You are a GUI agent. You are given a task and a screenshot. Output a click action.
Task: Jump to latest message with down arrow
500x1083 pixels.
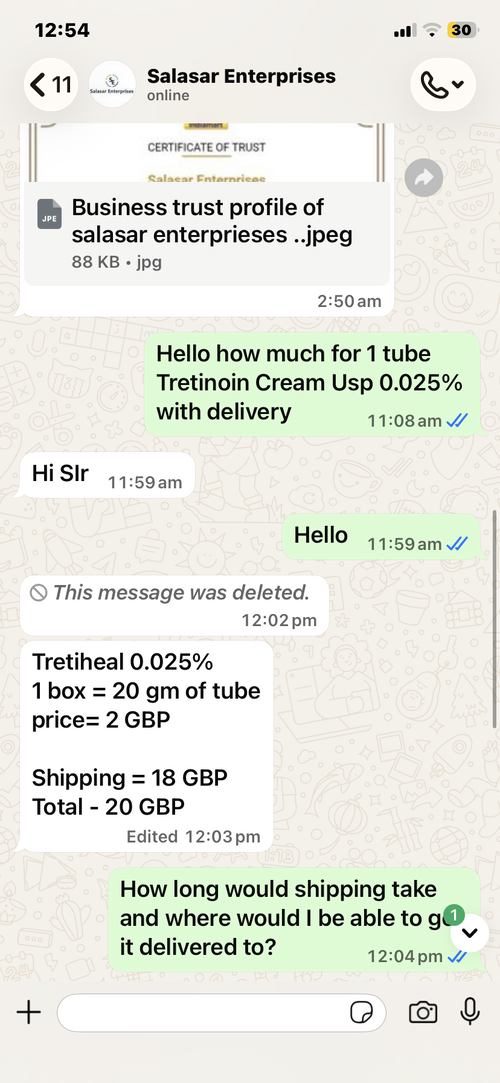tap(469, 932)
